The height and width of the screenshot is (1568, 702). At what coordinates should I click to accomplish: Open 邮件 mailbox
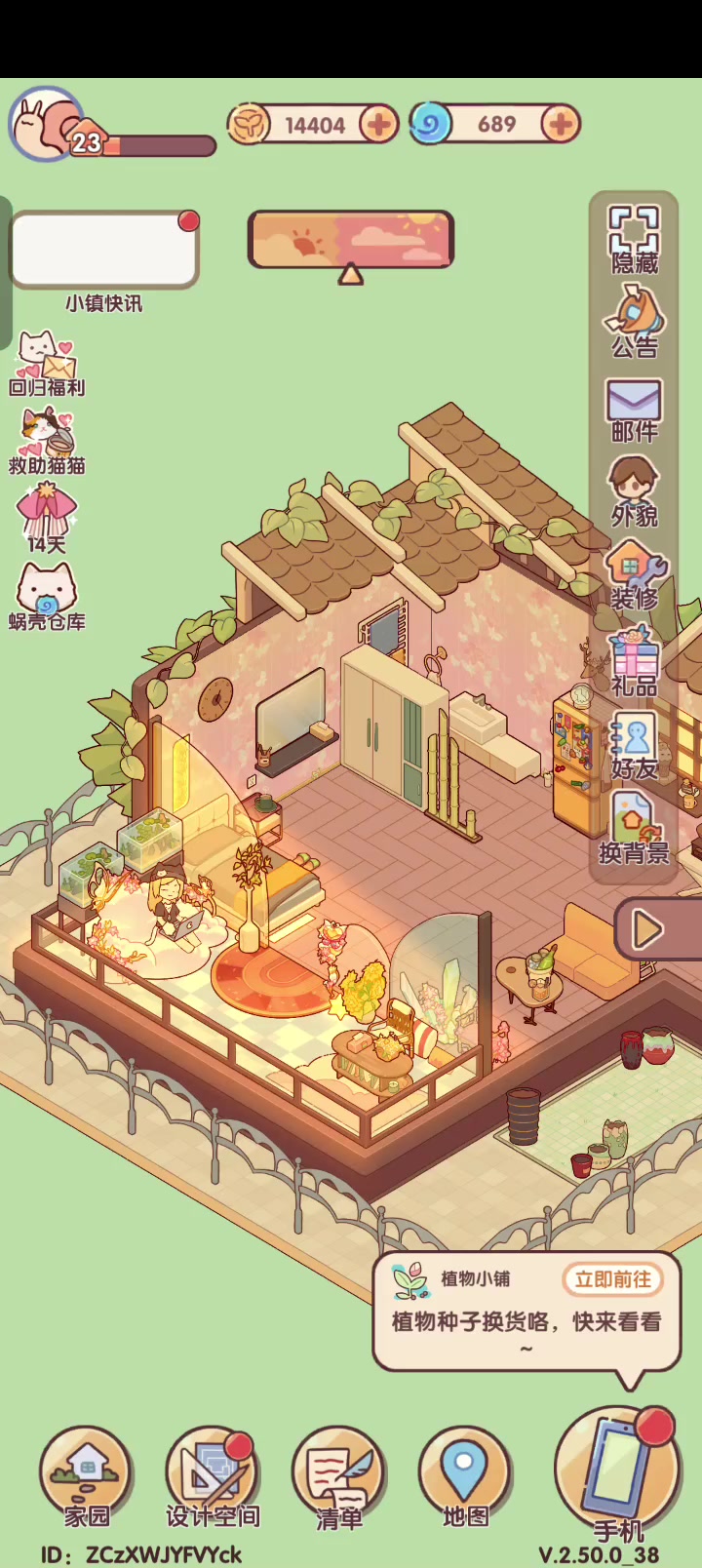pyautogui.click(x=635, y=410)
